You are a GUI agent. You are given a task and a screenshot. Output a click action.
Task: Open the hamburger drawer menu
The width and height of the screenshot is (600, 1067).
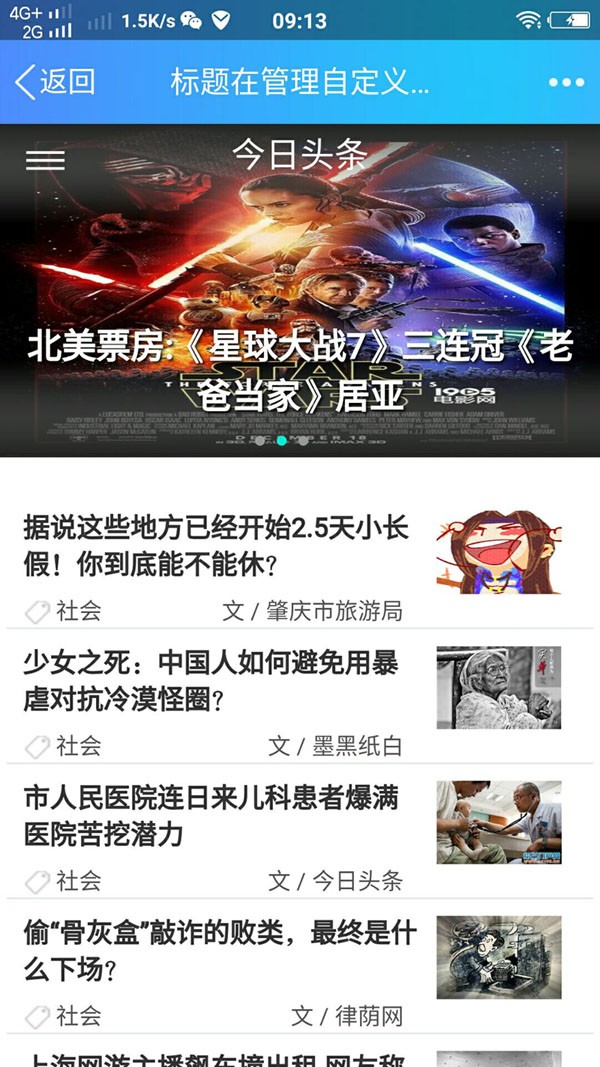pos(45,160)
